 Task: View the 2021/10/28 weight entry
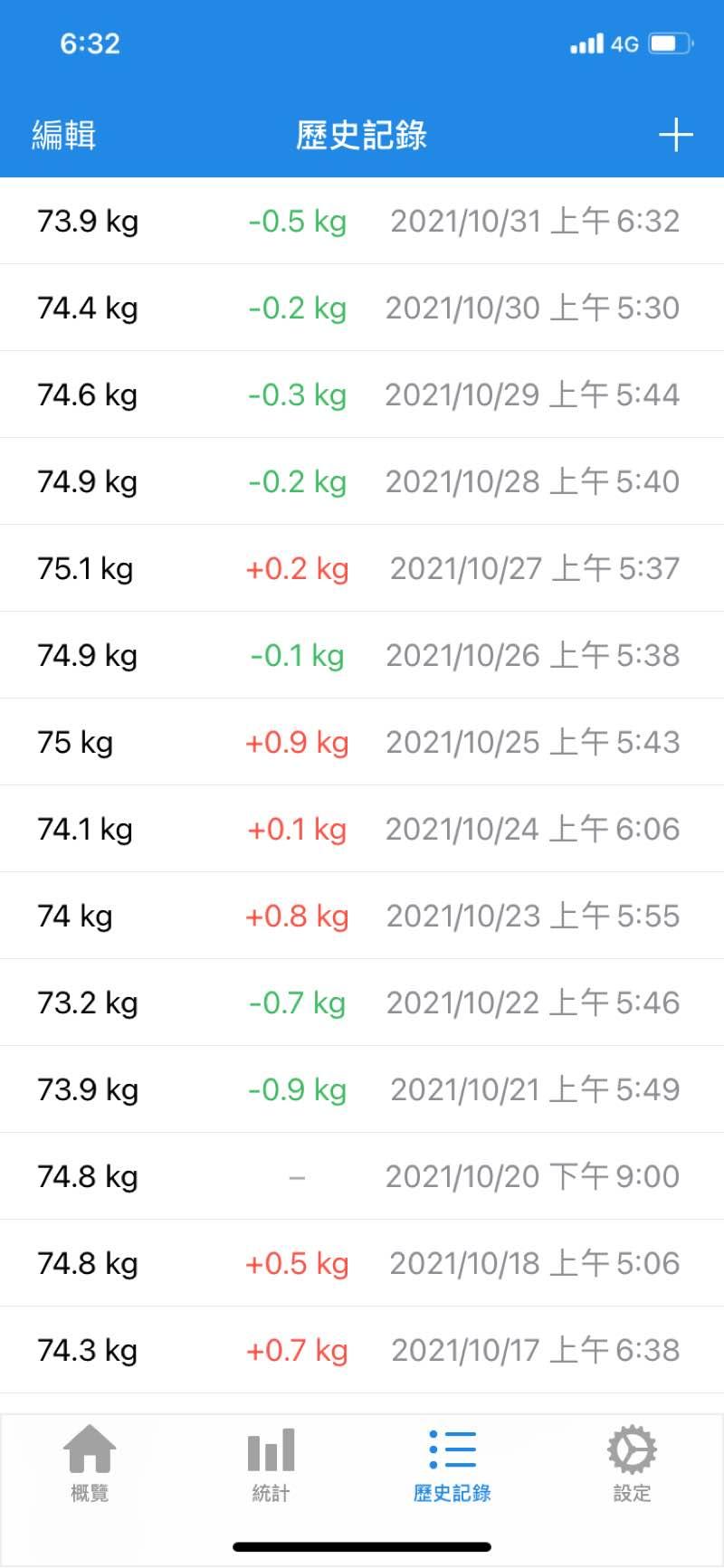362,481
